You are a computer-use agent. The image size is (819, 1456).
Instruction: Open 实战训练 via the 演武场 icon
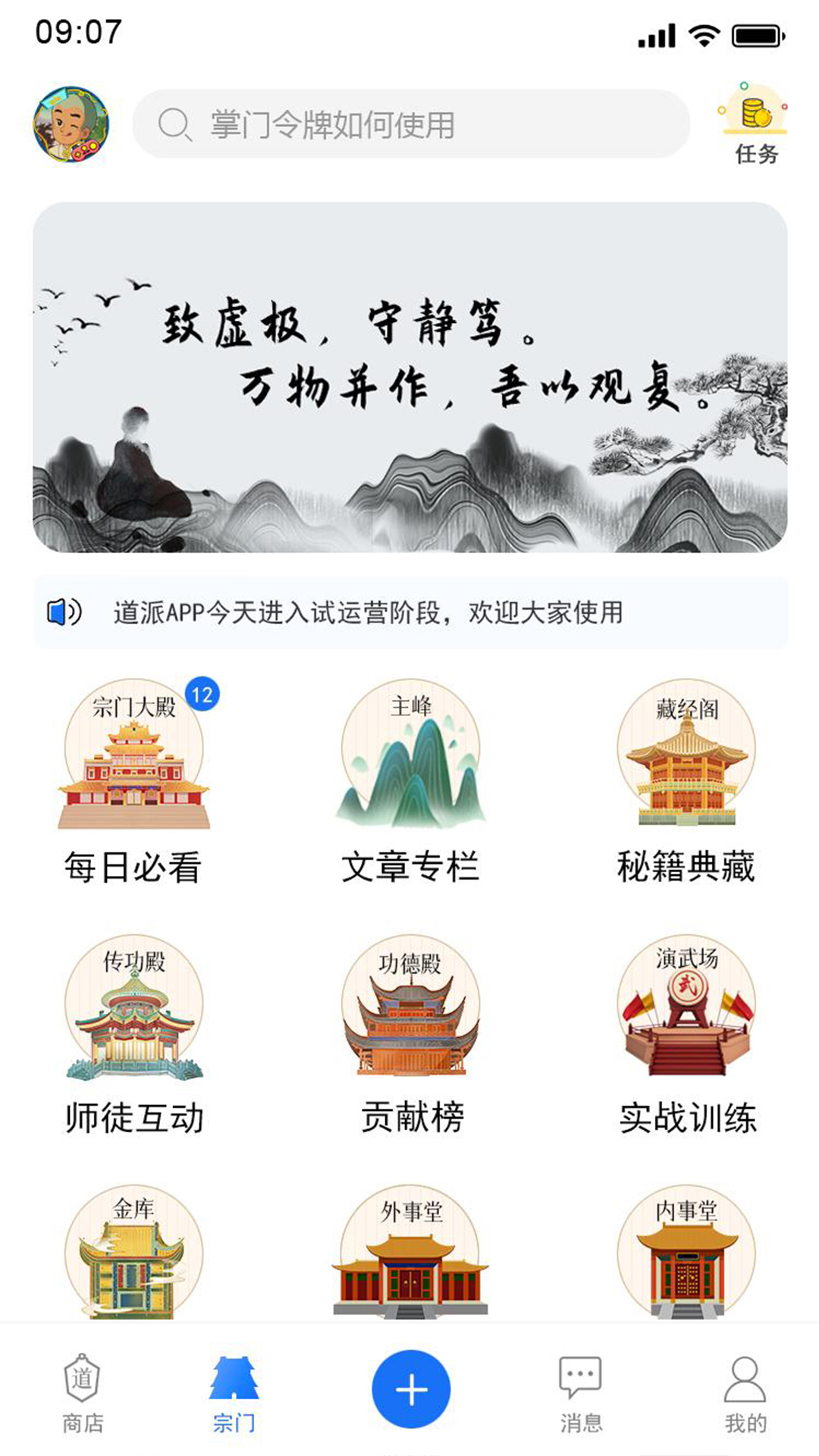coord(688,1009)
